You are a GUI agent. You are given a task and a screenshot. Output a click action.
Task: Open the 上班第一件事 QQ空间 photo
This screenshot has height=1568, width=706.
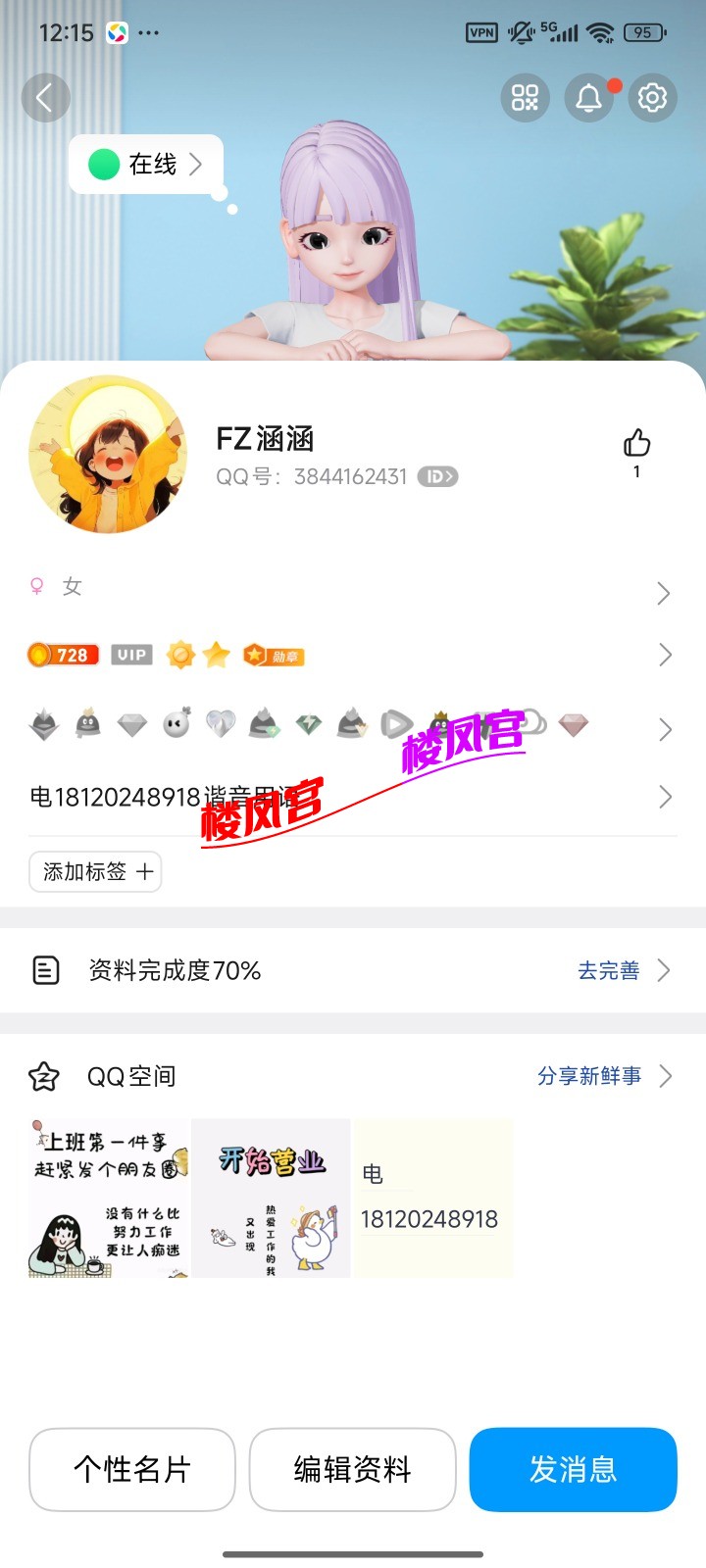109,1198
